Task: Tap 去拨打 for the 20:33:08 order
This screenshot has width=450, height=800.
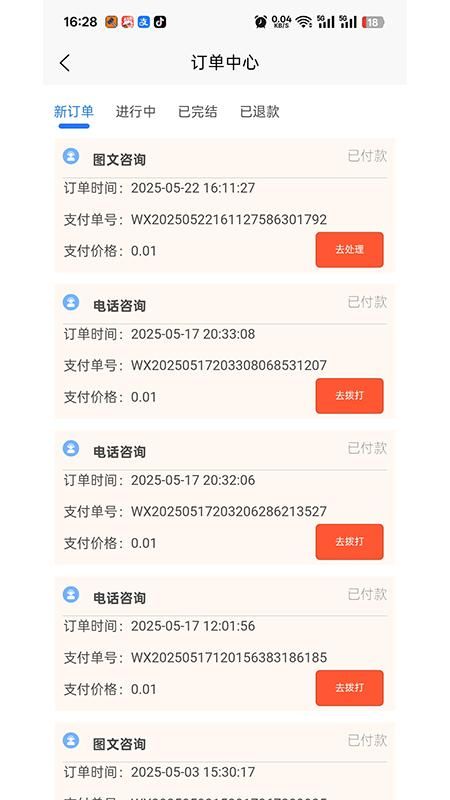Action: [x=349, y=396]
